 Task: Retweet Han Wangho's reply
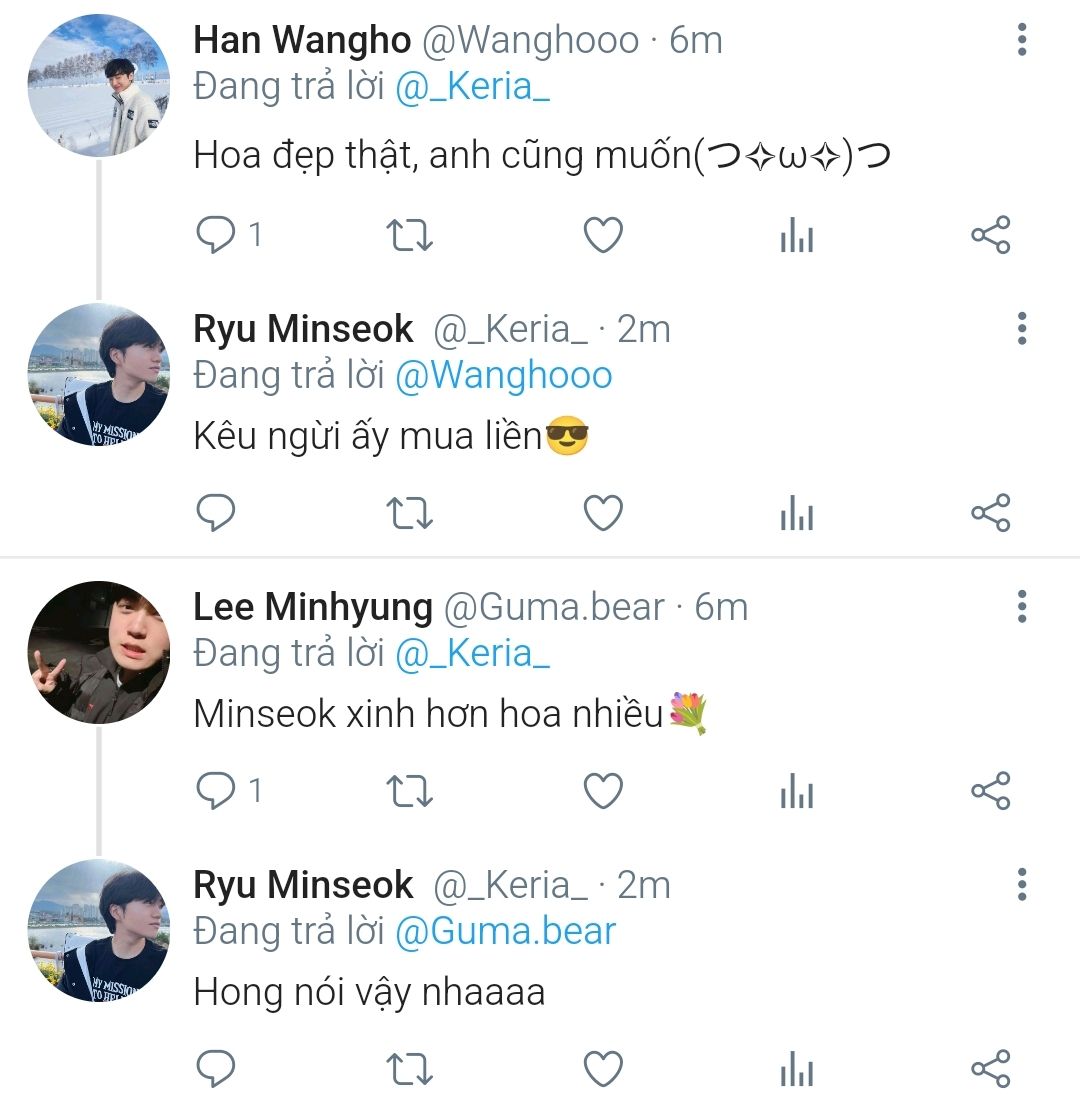coord(409,235)
